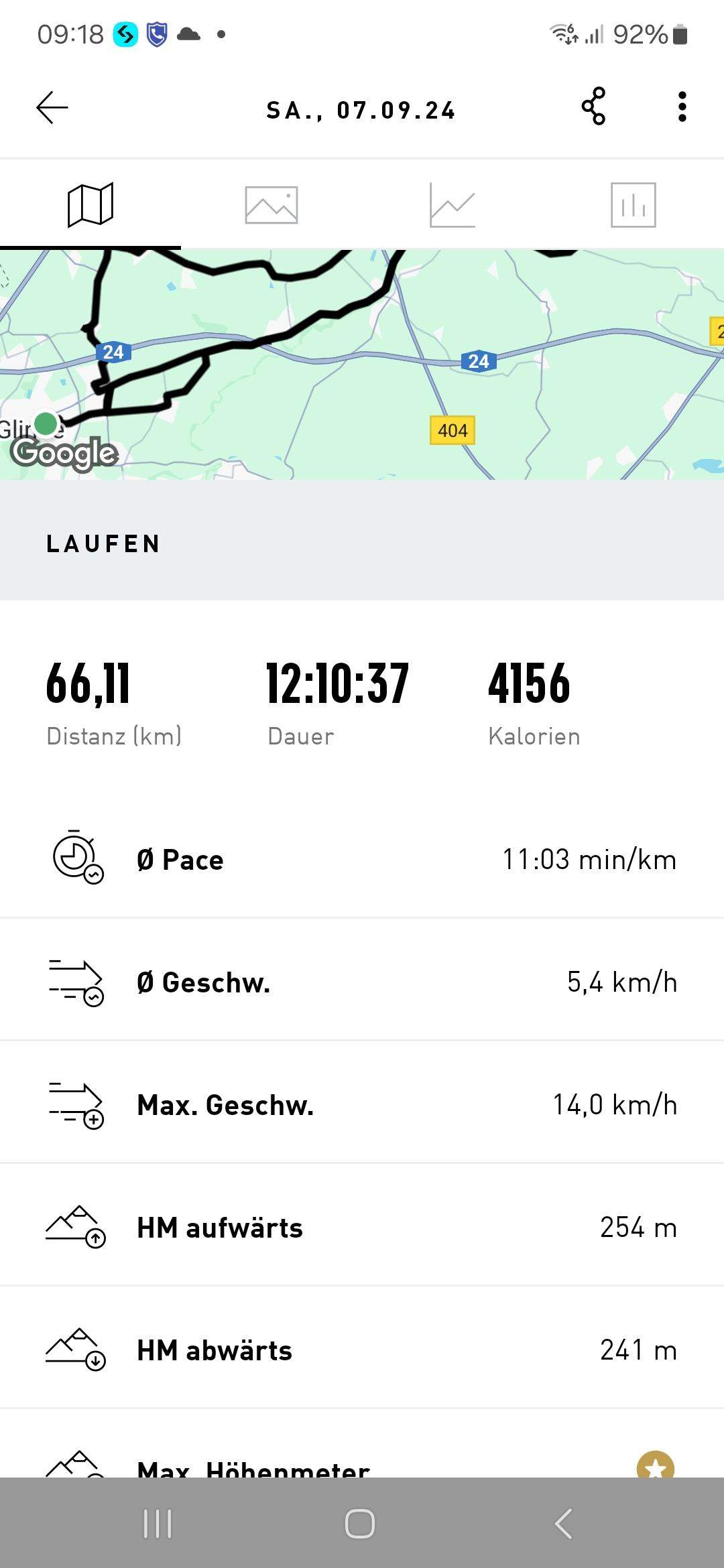Click the HM aufwärts mountain icon
This screenshot has width=724, height=1568.
click(75, 1227)
